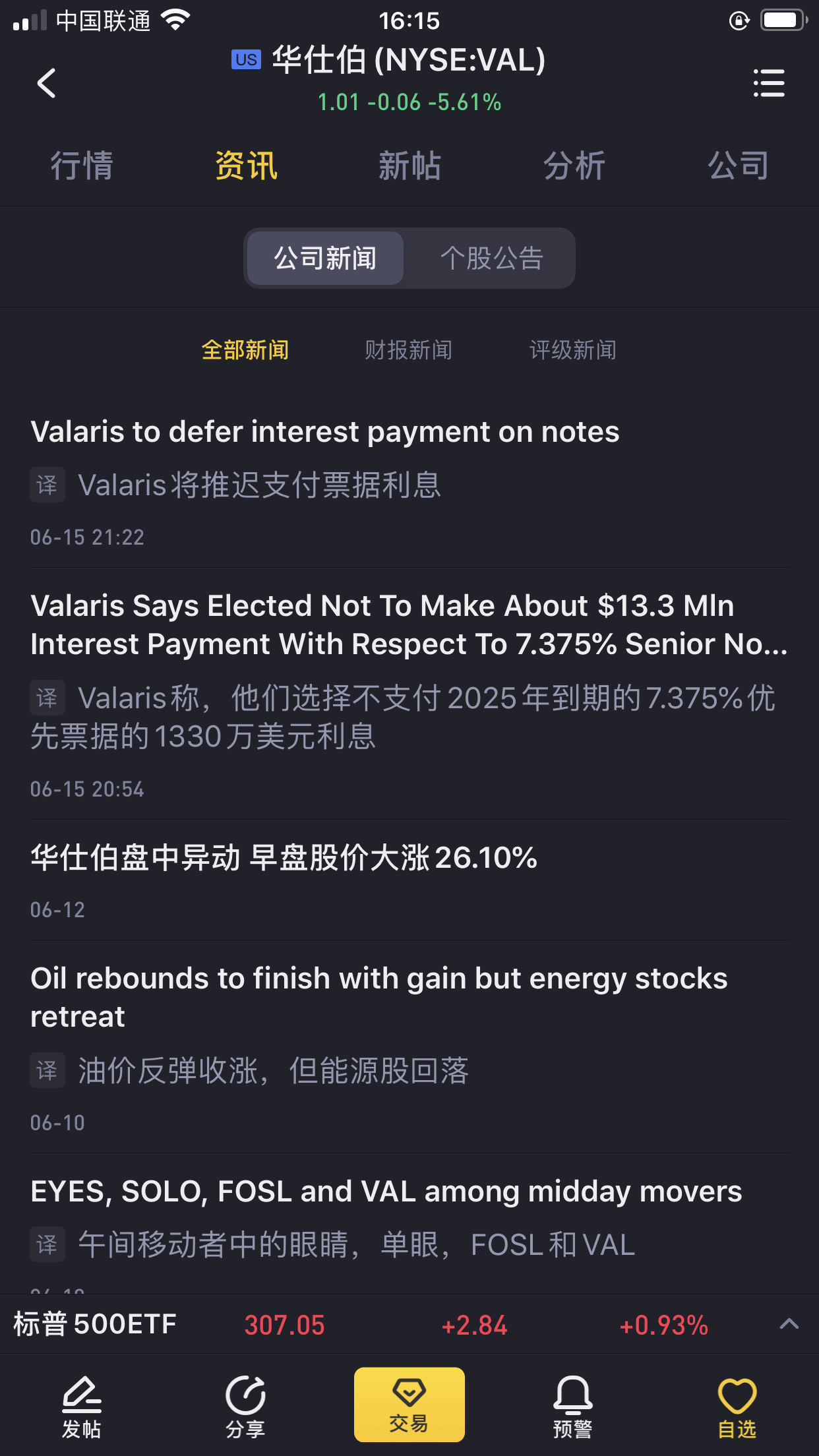Image resolution: width=819 pixels, height=1456 pixels.
Task: Open the 公司 tab
Action: (738, 166)
